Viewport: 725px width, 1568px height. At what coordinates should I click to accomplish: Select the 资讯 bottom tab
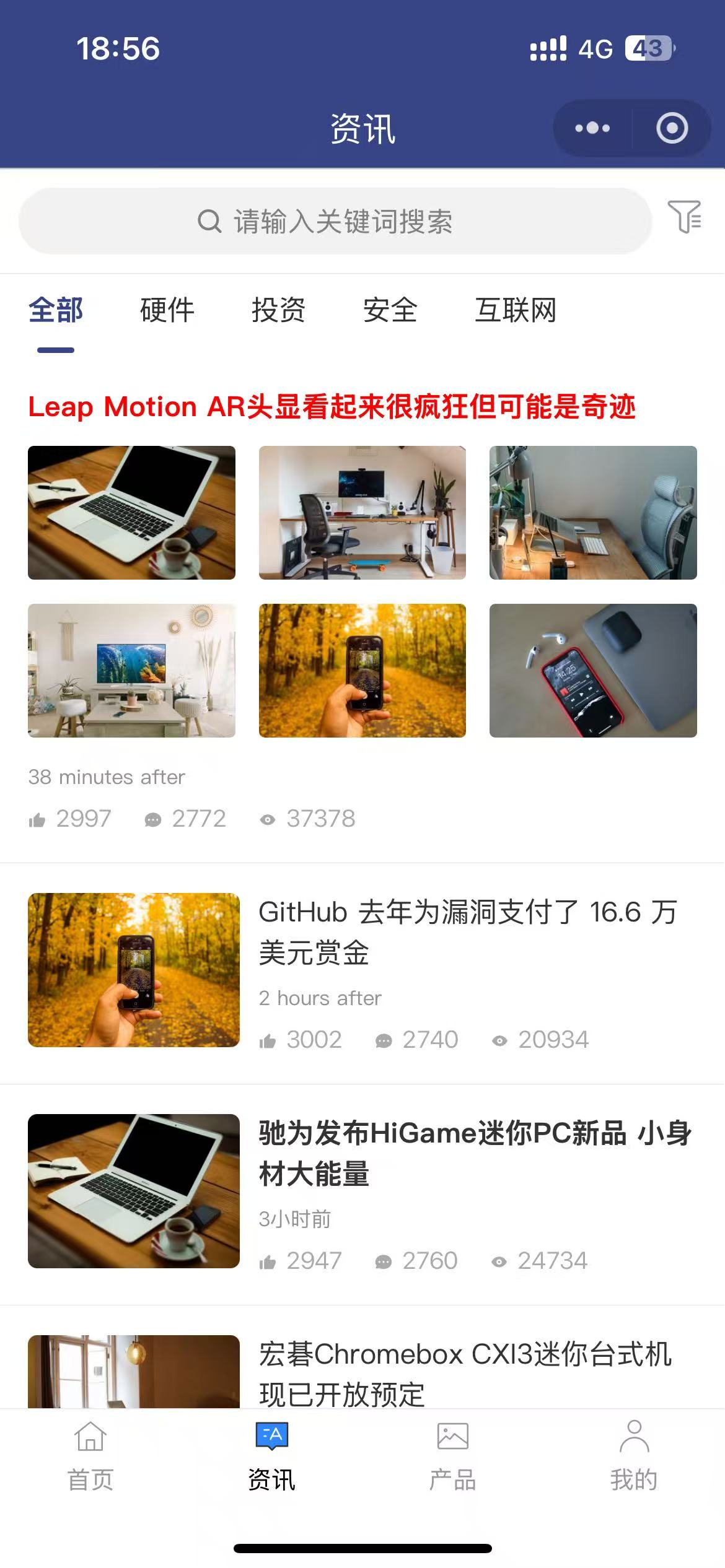271,1455
